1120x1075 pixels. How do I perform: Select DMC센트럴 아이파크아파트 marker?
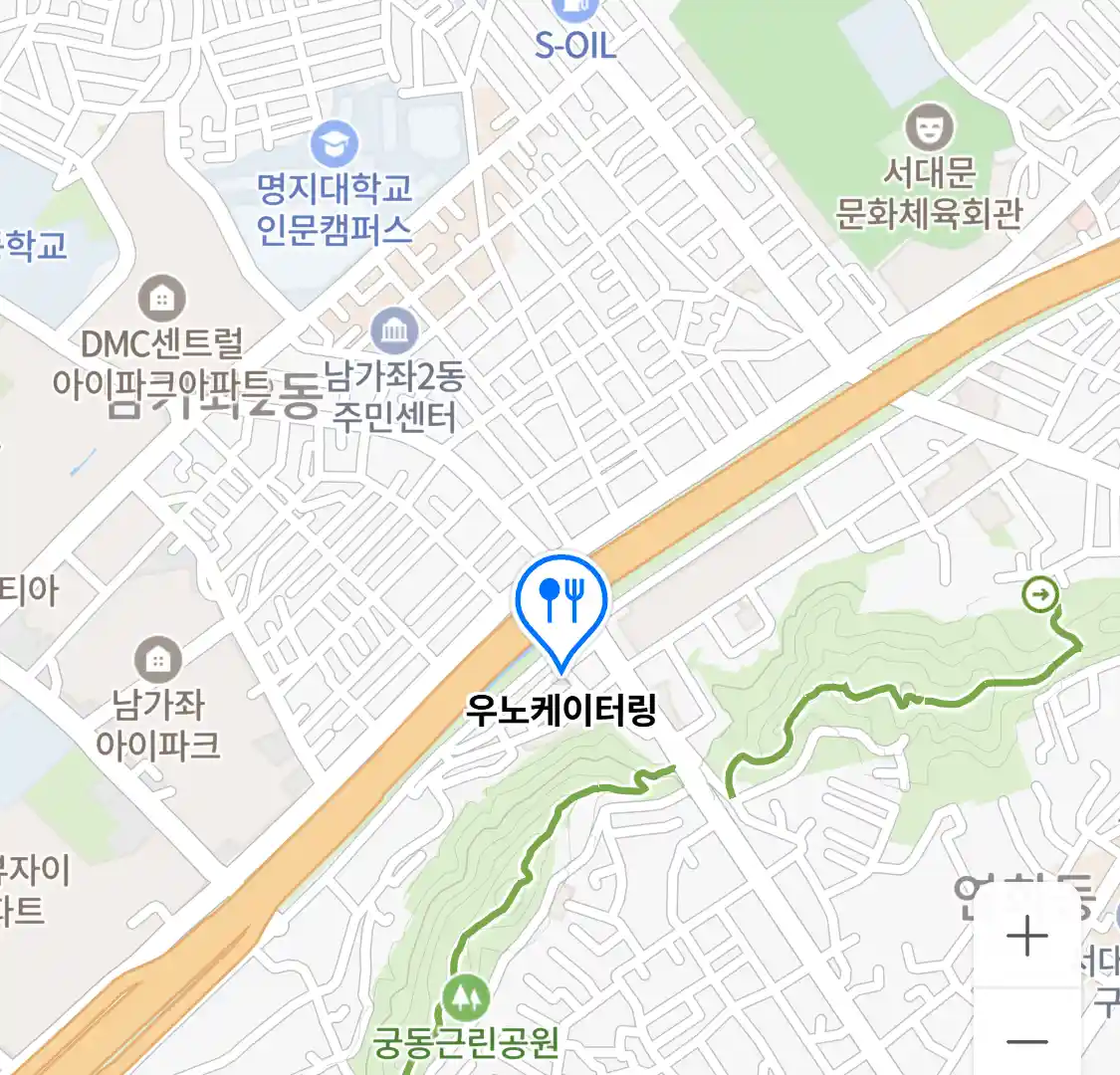(160, 298)
